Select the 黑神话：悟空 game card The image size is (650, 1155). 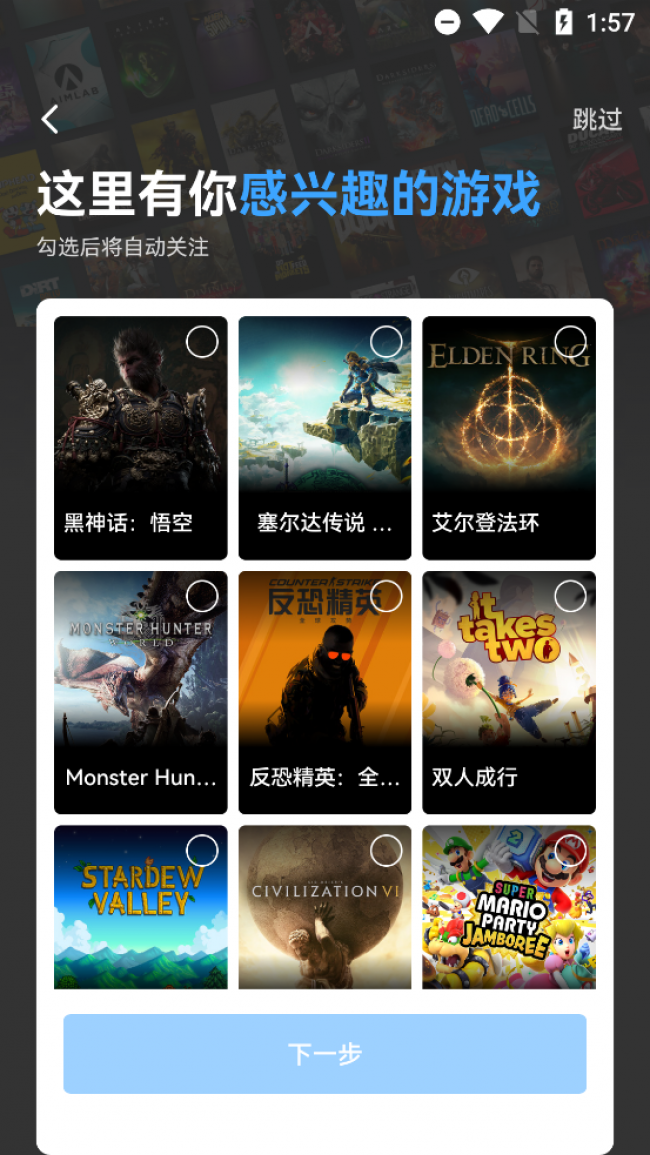pyautogui.click(x=202, y=342)
